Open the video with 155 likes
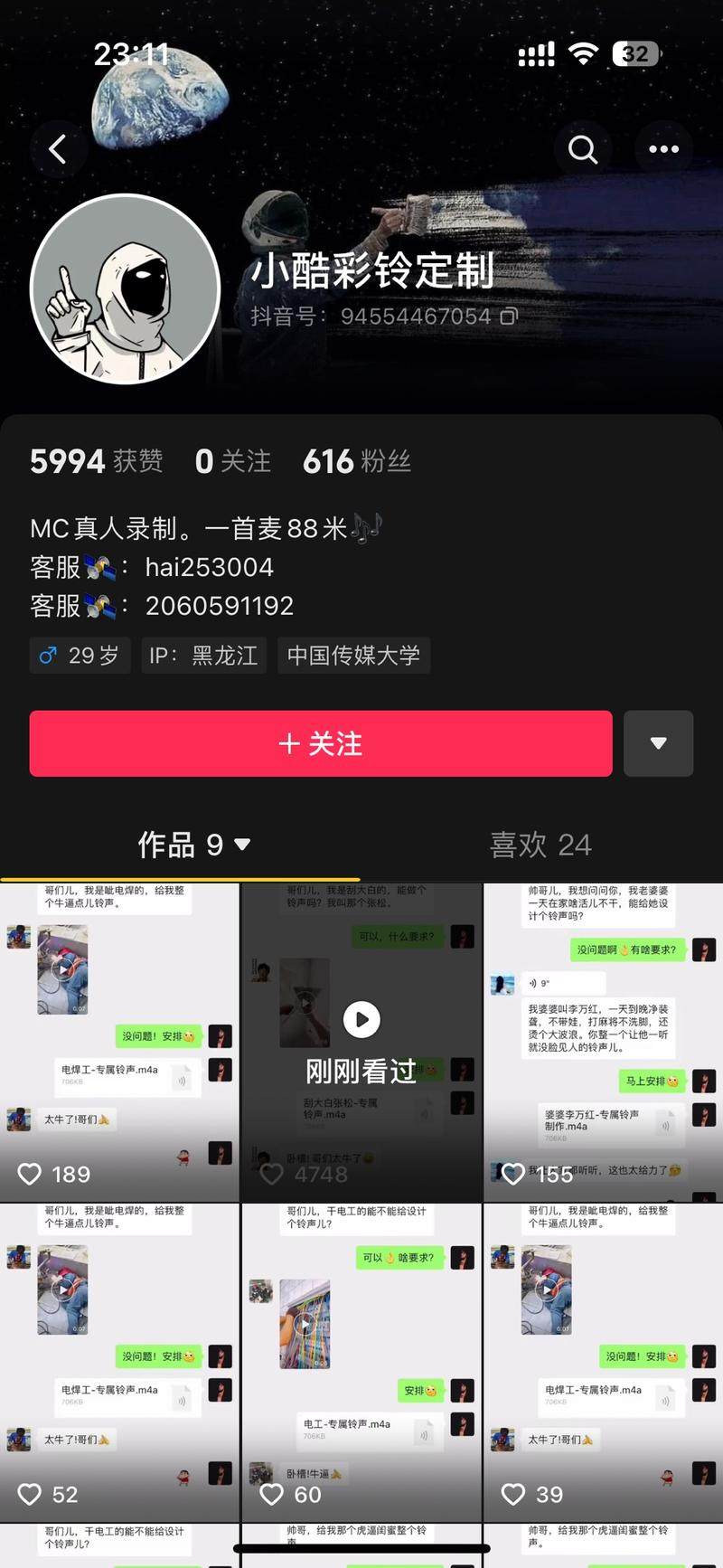 pyautogui.click(x=603, y=1040)
